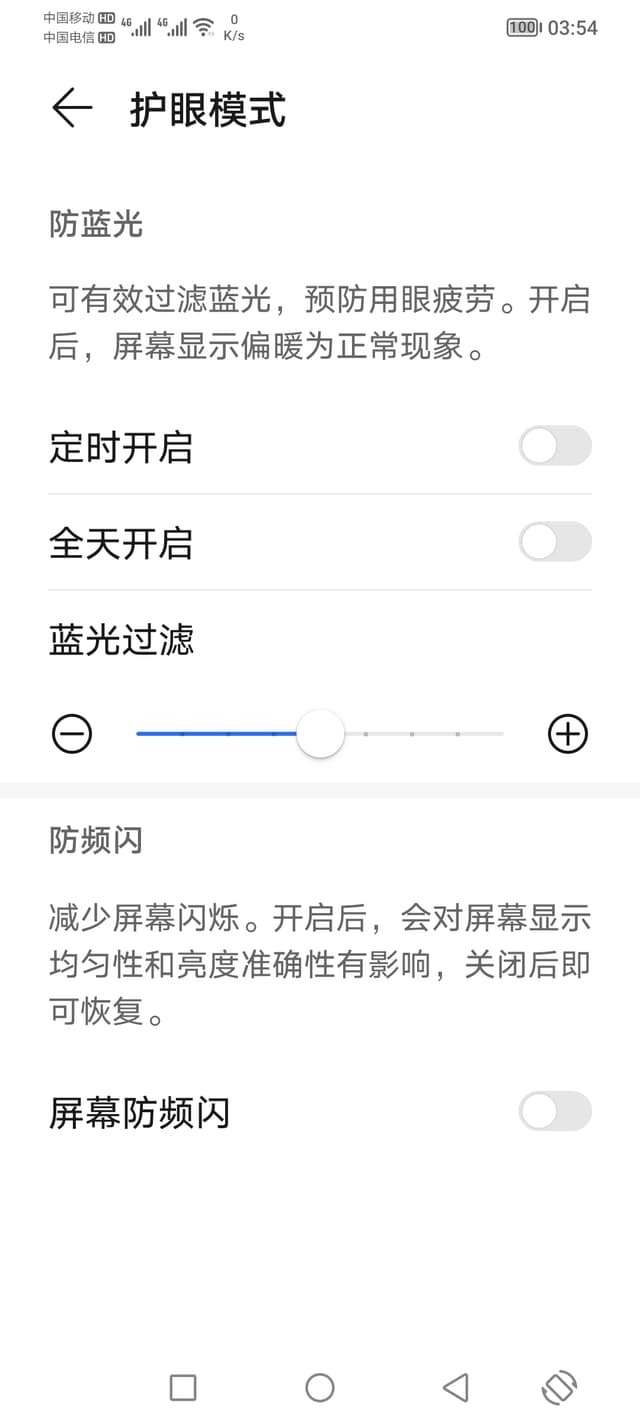Increase 蓝光过滤 with the plus icon
The image size is (640, 1422).
[568, 734]
